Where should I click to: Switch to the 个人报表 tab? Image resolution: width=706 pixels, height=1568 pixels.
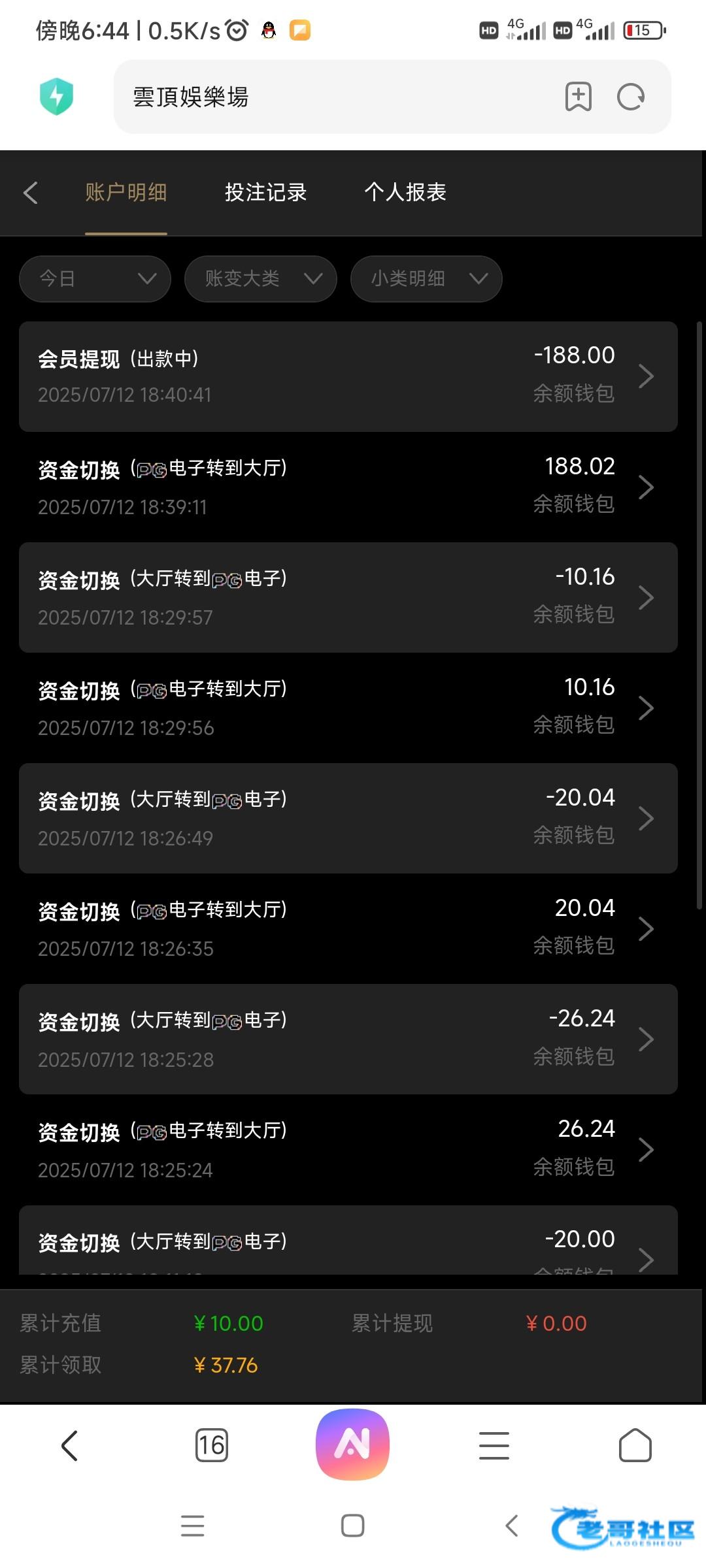click(x=405, y=193)
